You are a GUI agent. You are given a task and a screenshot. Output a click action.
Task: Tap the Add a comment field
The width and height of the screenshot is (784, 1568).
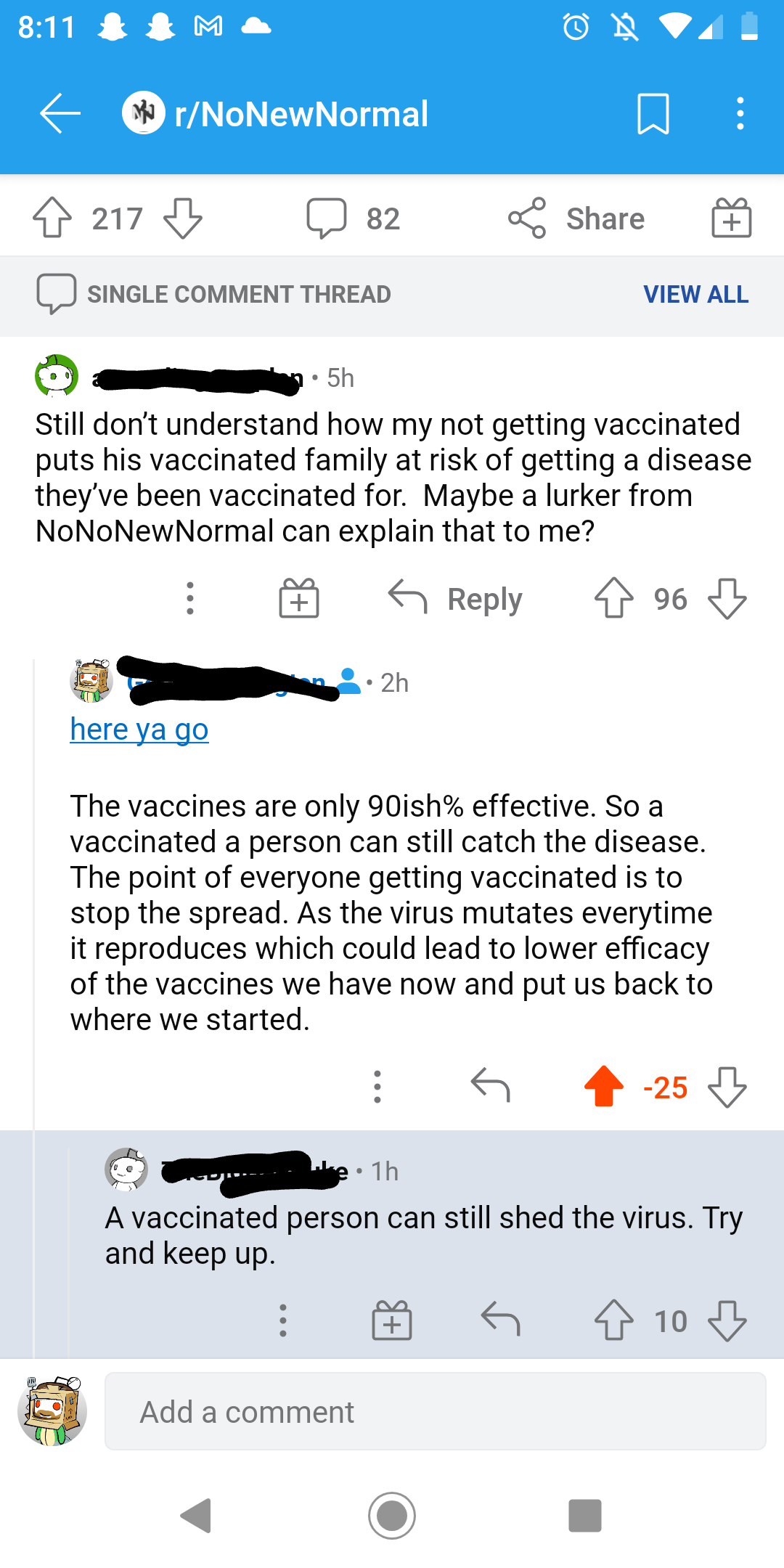436,1412
